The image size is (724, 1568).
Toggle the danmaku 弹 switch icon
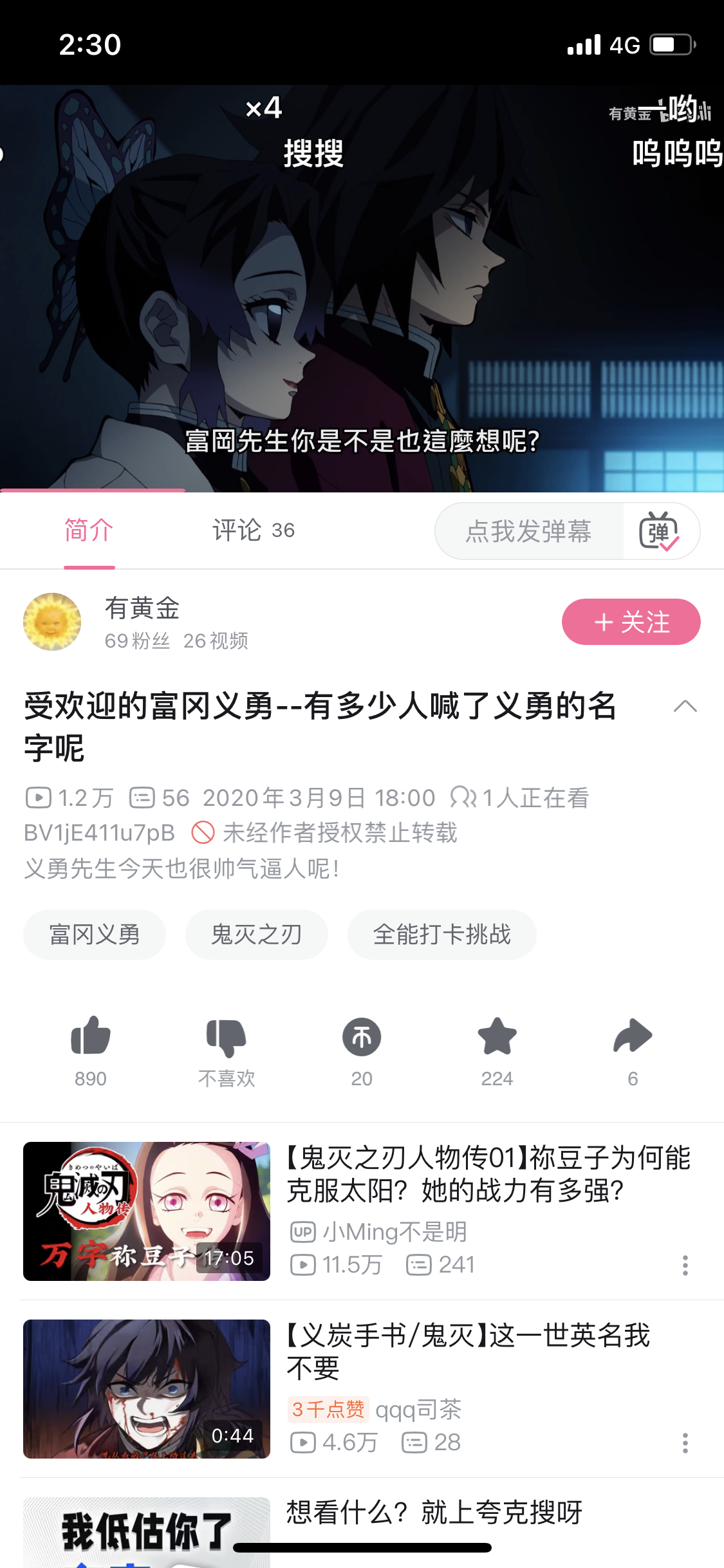[659, 532]
